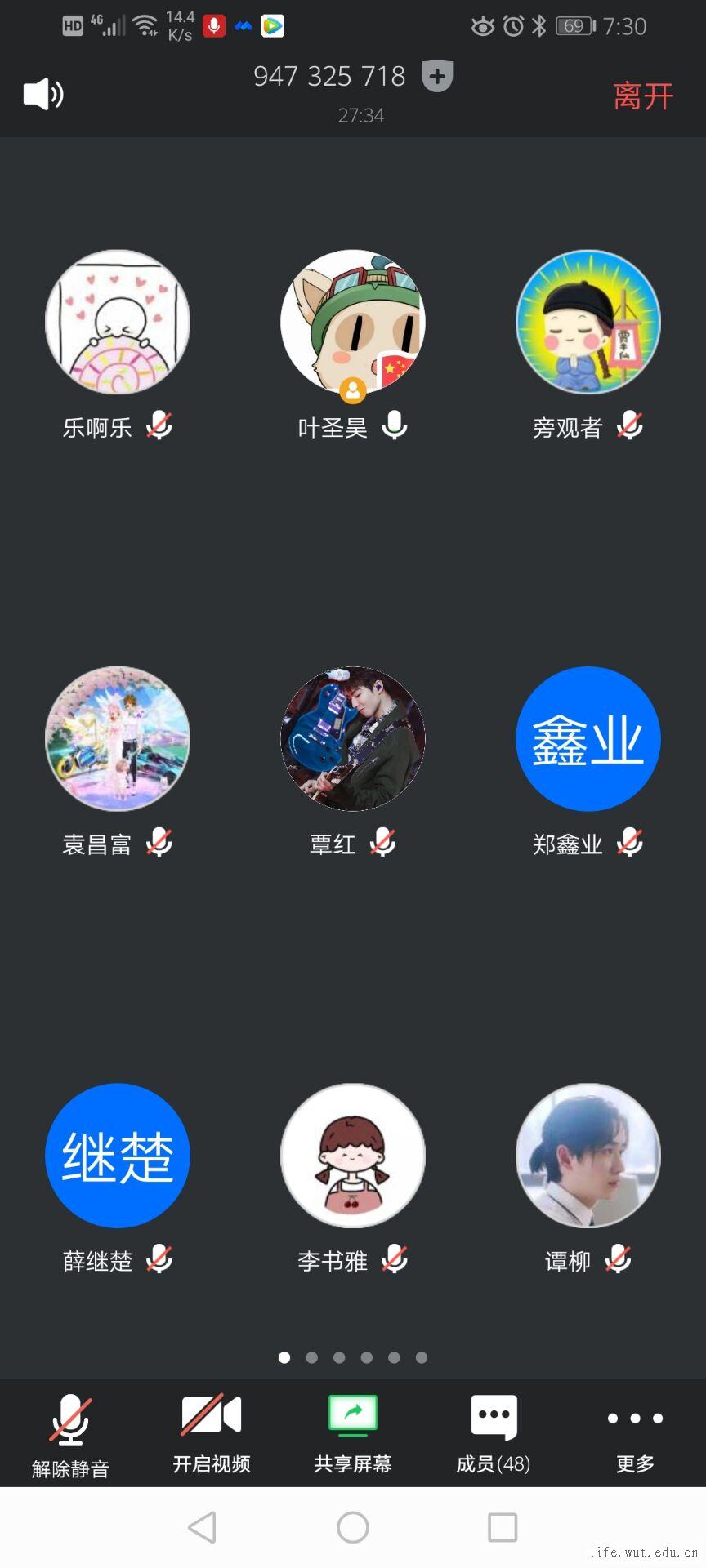Unmute microphone with 解除静音
706x1568 pixels.
[70, 1436]
